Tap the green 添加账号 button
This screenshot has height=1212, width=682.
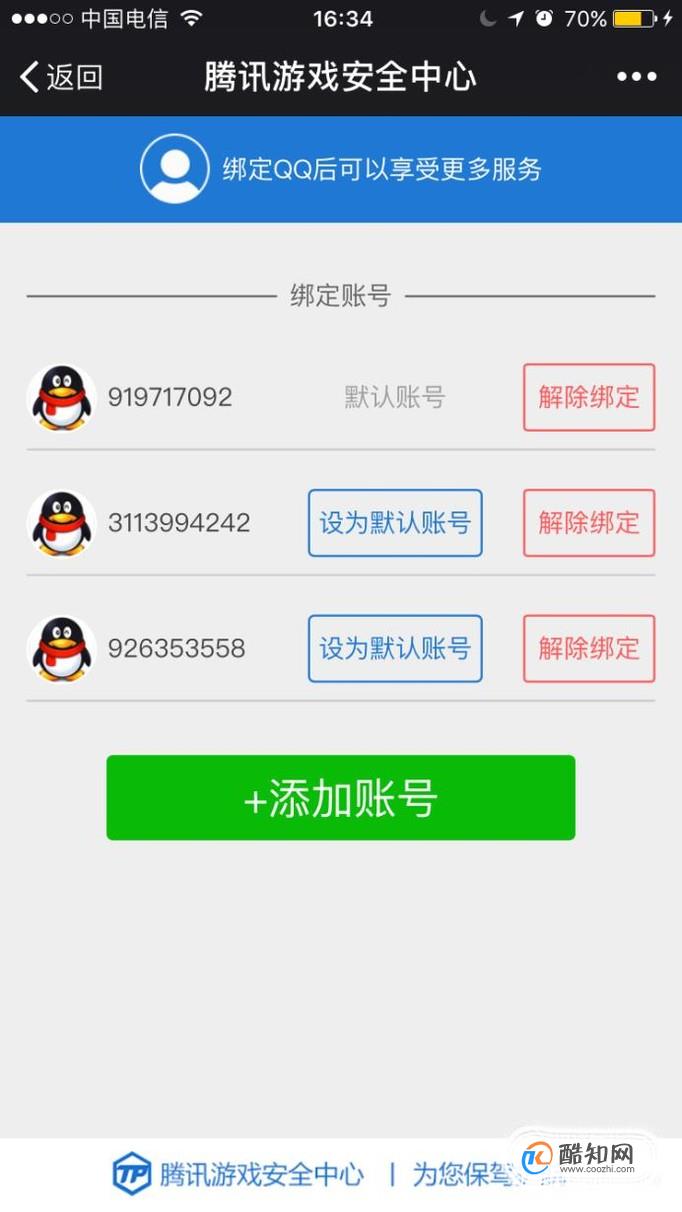click(x=341, y=798)
